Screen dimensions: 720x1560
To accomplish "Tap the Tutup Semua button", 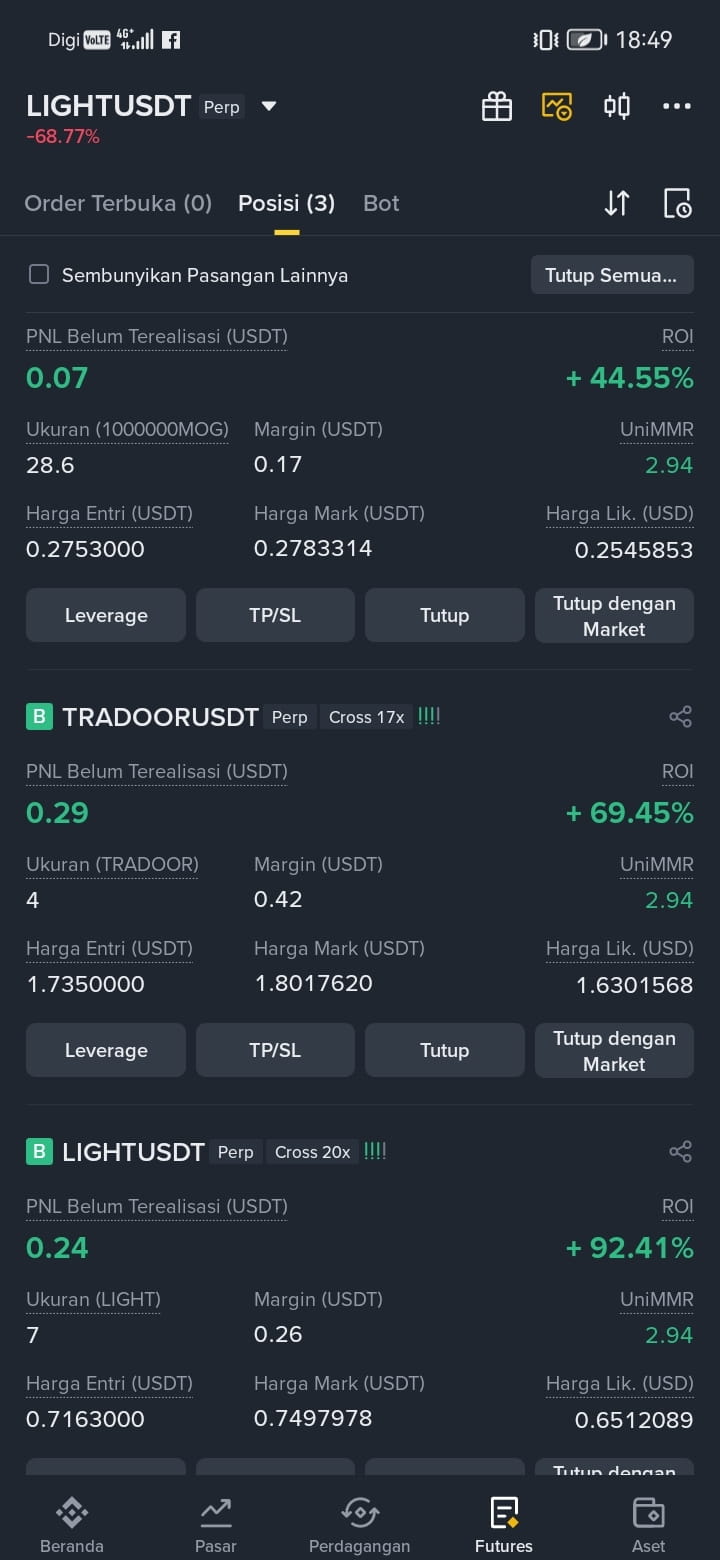I will [x=611, y=275].
